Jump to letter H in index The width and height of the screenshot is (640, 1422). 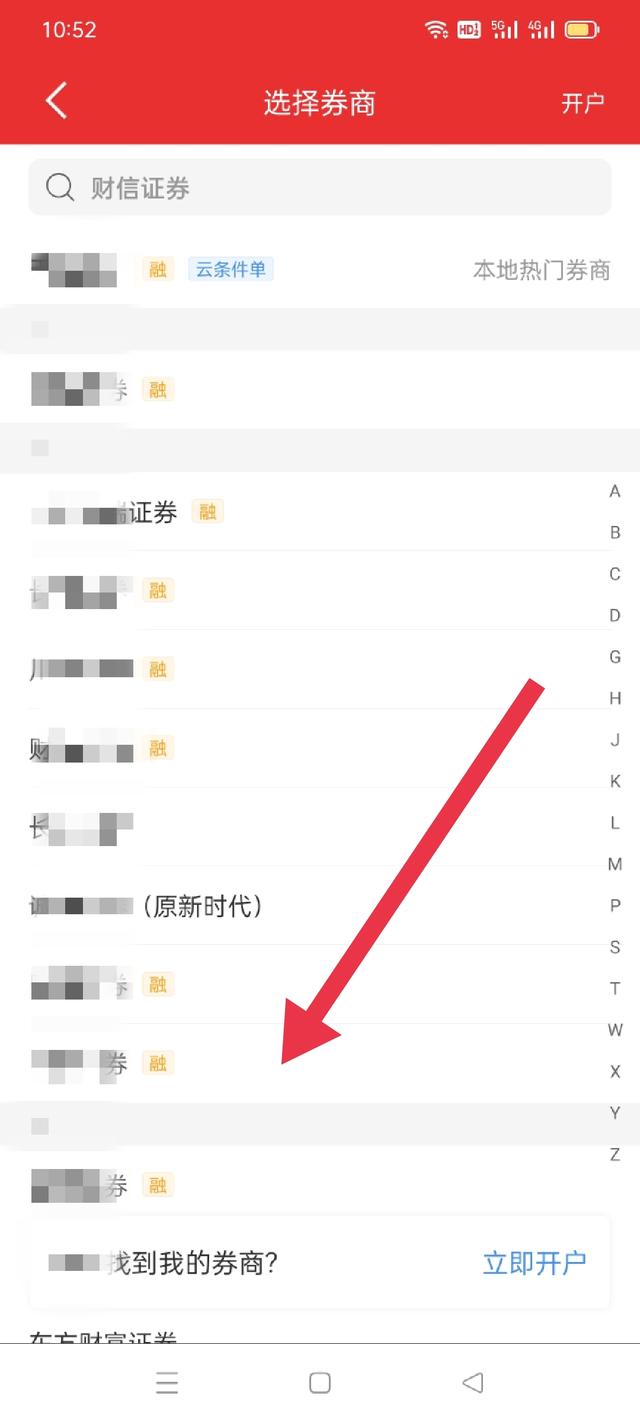tap(615, 698)
